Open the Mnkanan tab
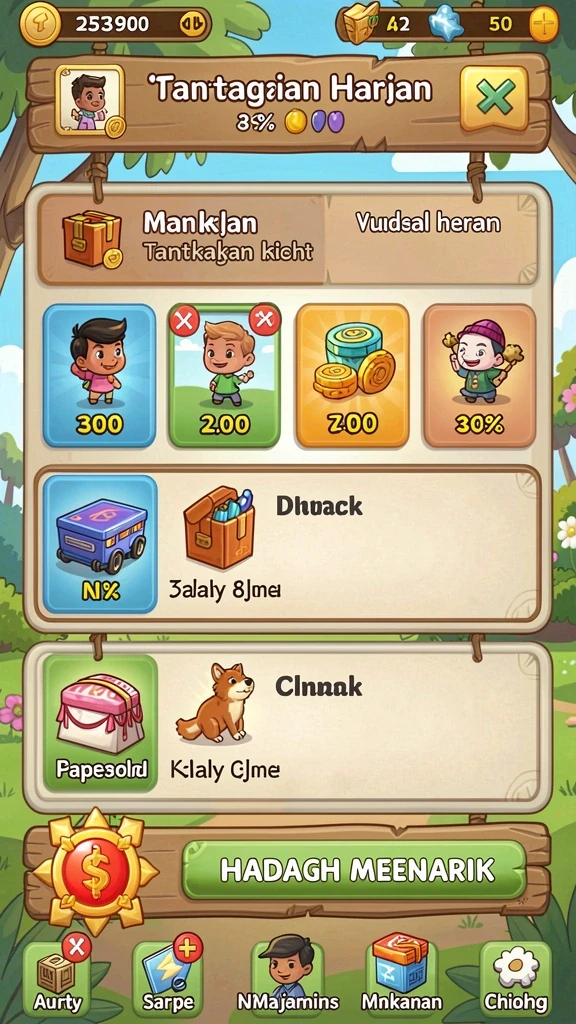 click(x=402, y=977)
